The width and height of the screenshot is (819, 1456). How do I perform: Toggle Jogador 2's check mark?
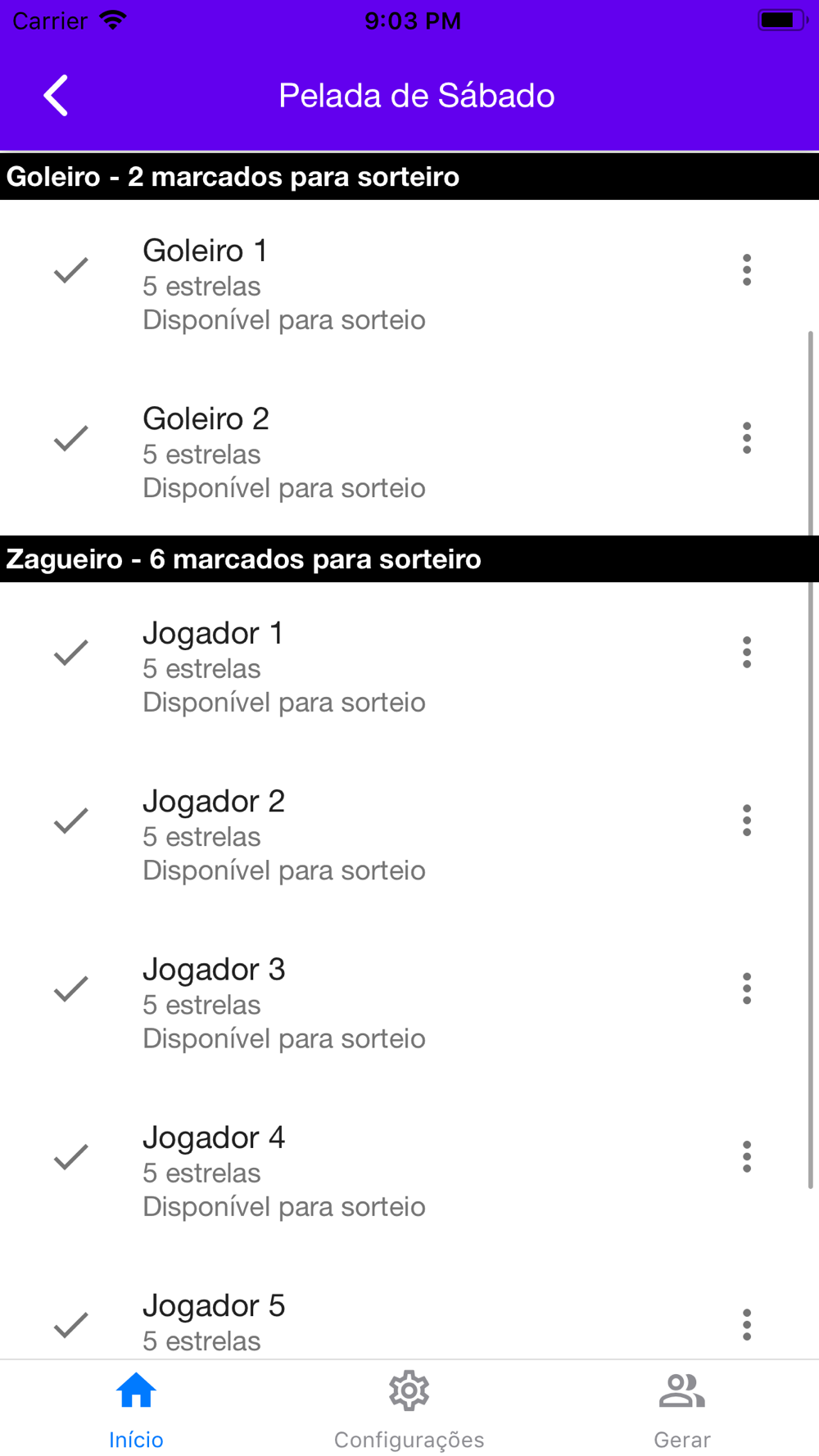[71, 821]
